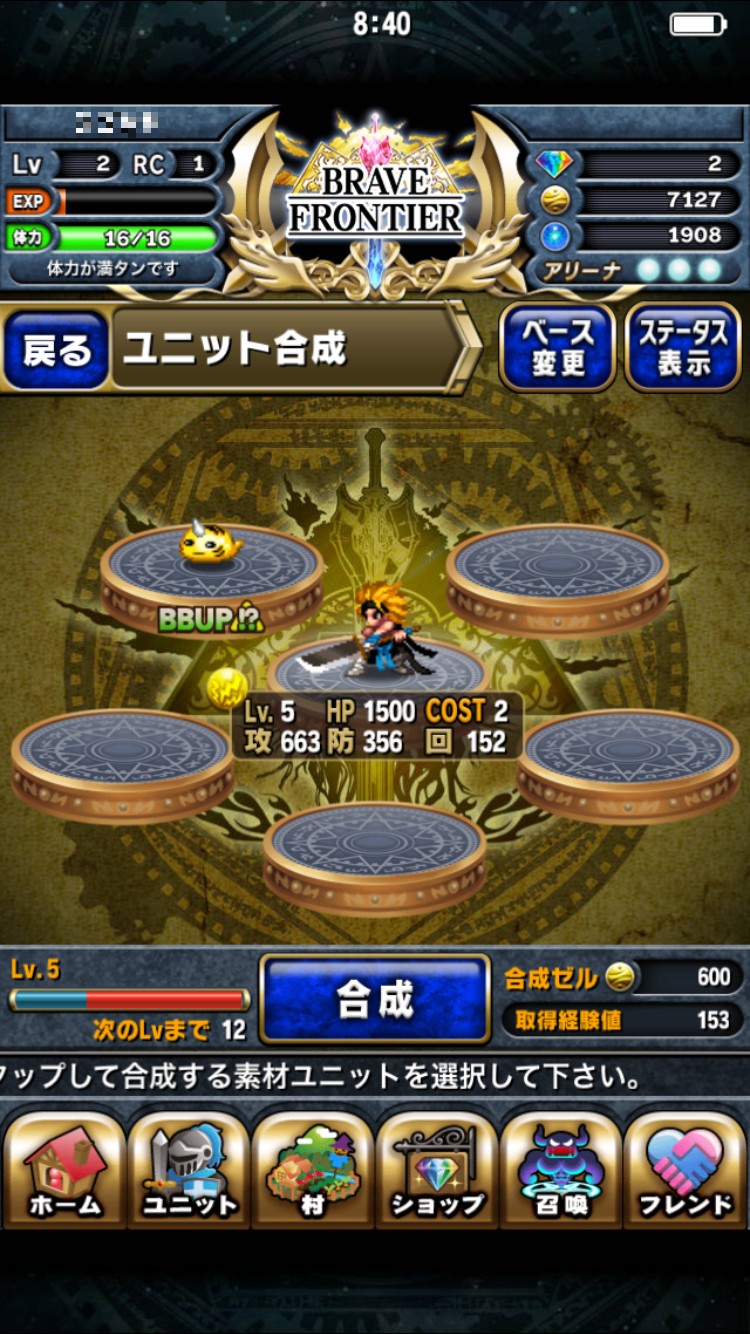Start fusion with the 合成 button
Image resolution: width=750 pixels, height=1334 pixels.
(375, 999)
